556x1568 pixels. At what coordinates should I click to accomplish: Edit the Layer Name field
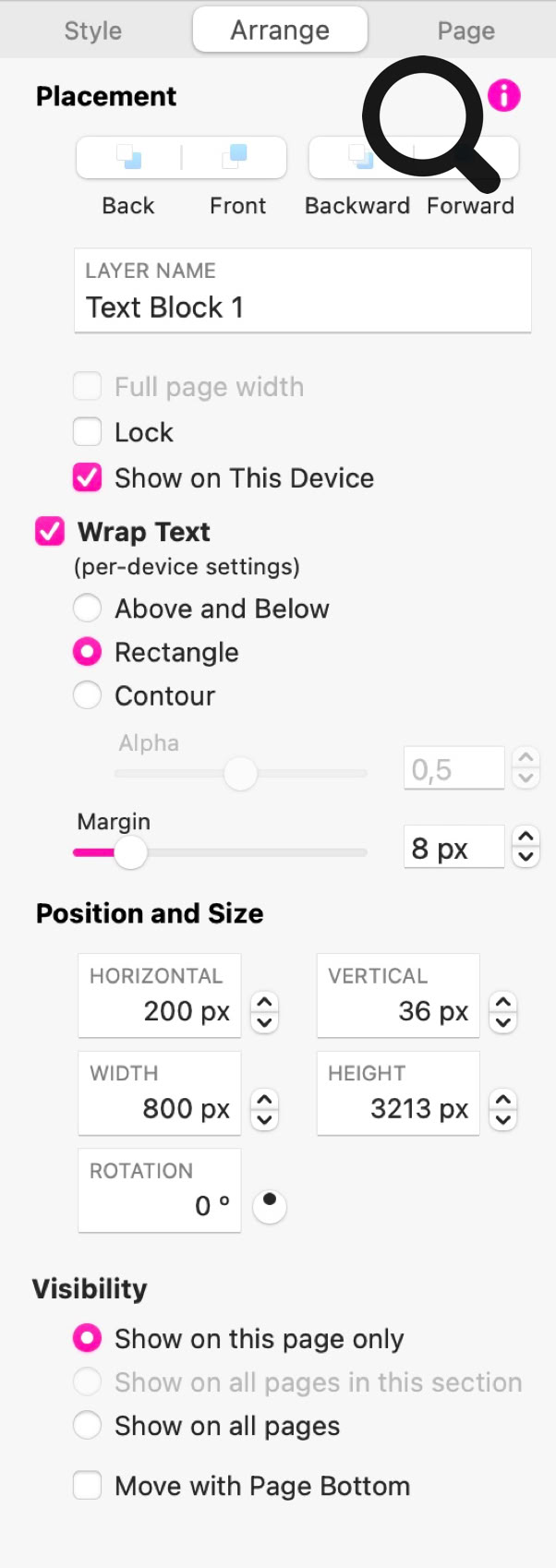[302, 307]
